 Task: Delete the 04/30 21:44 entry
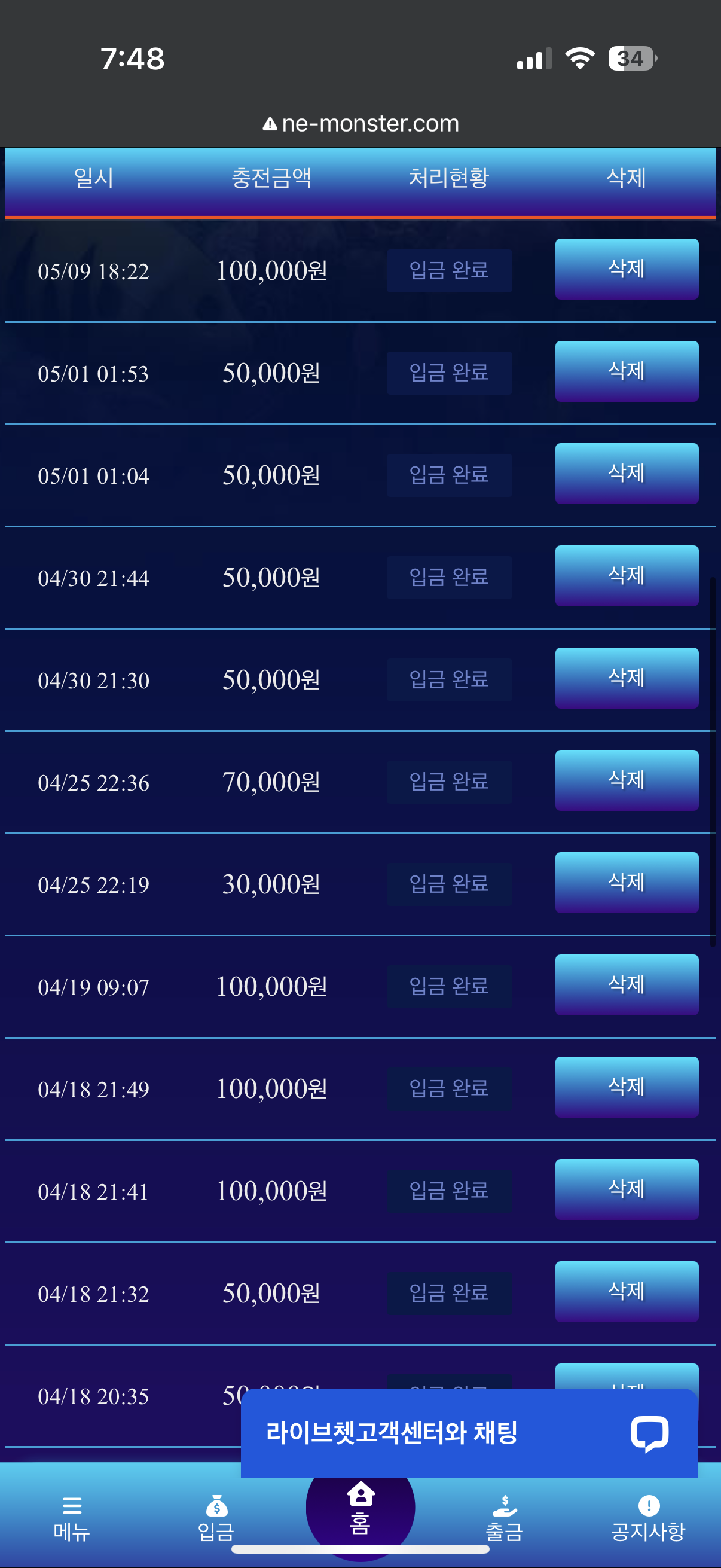click(x=626, y=576)
